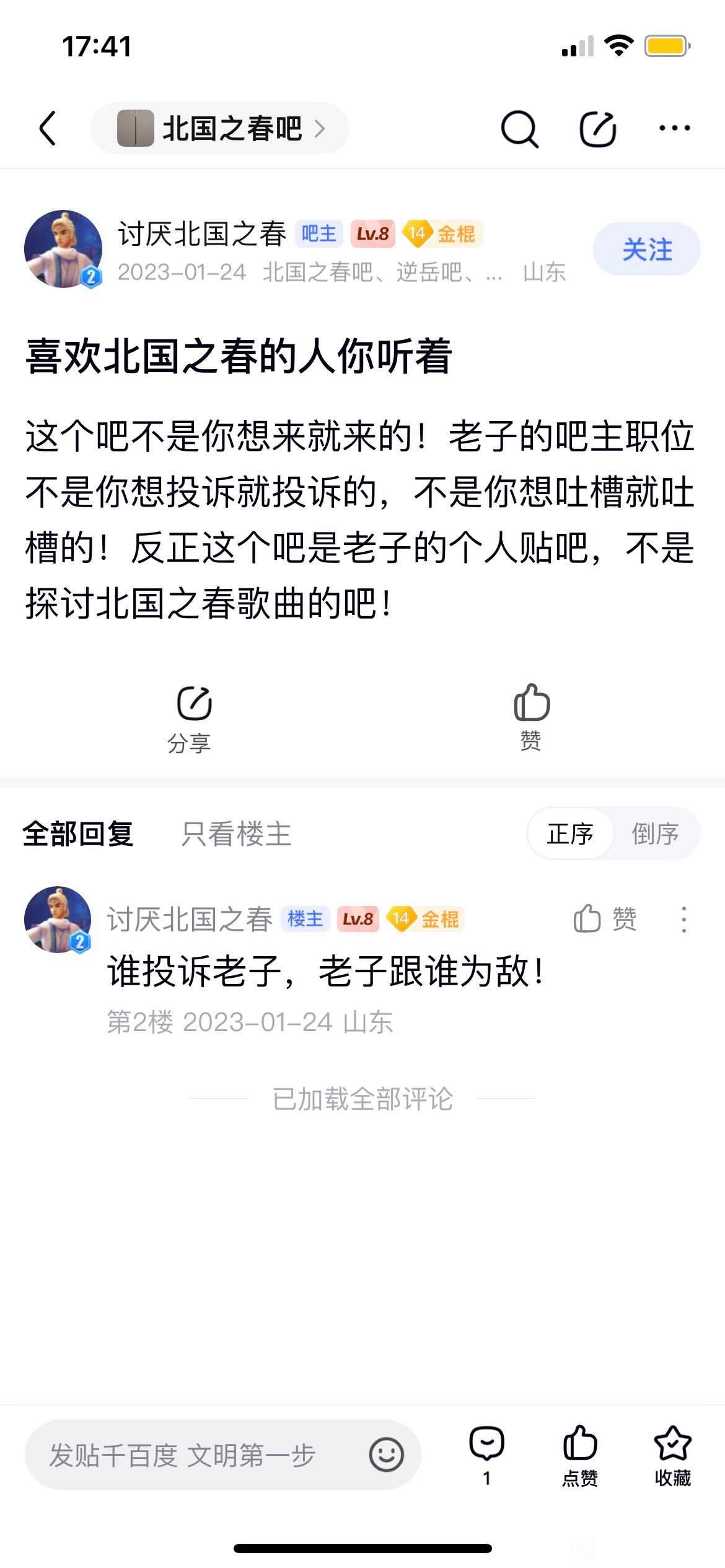Image resolution: width=725 pixels, height=1568 pixels.
Task: Open more options for the 第2楼 reply
Action: [x=683, y=920]
